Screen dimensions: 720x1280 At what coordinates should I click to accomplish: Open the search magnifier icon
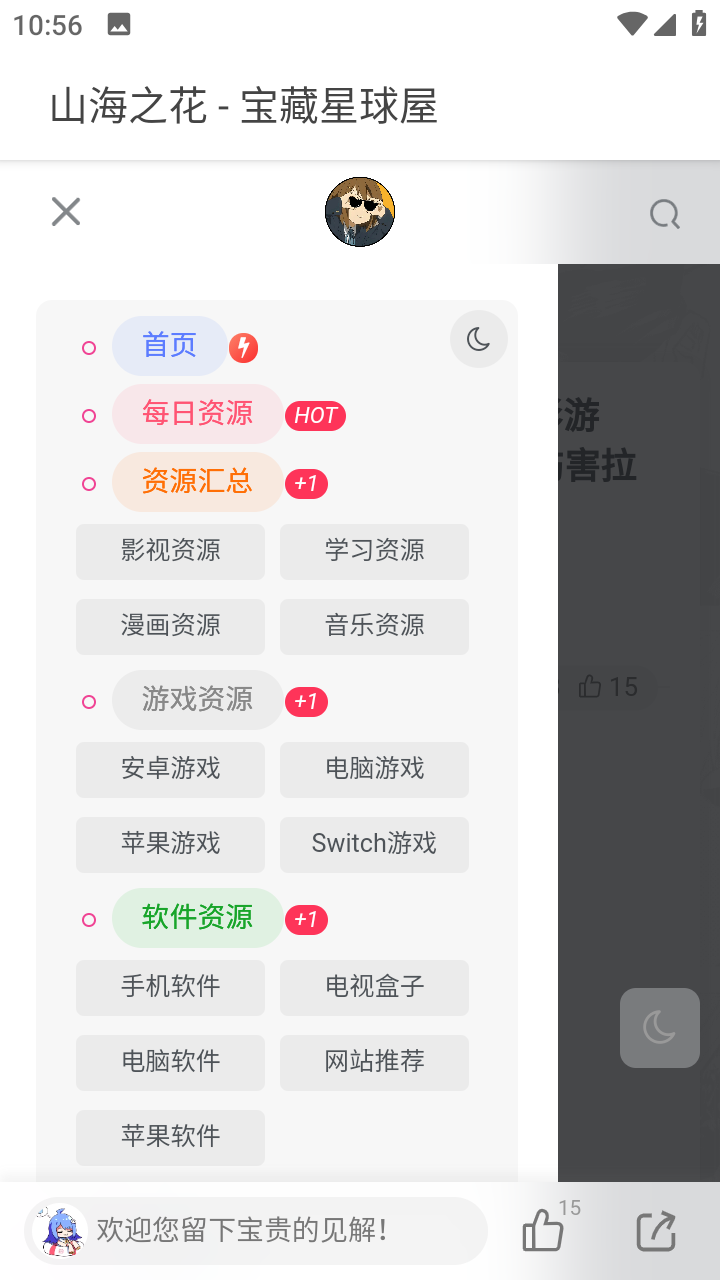pos(664,214)
